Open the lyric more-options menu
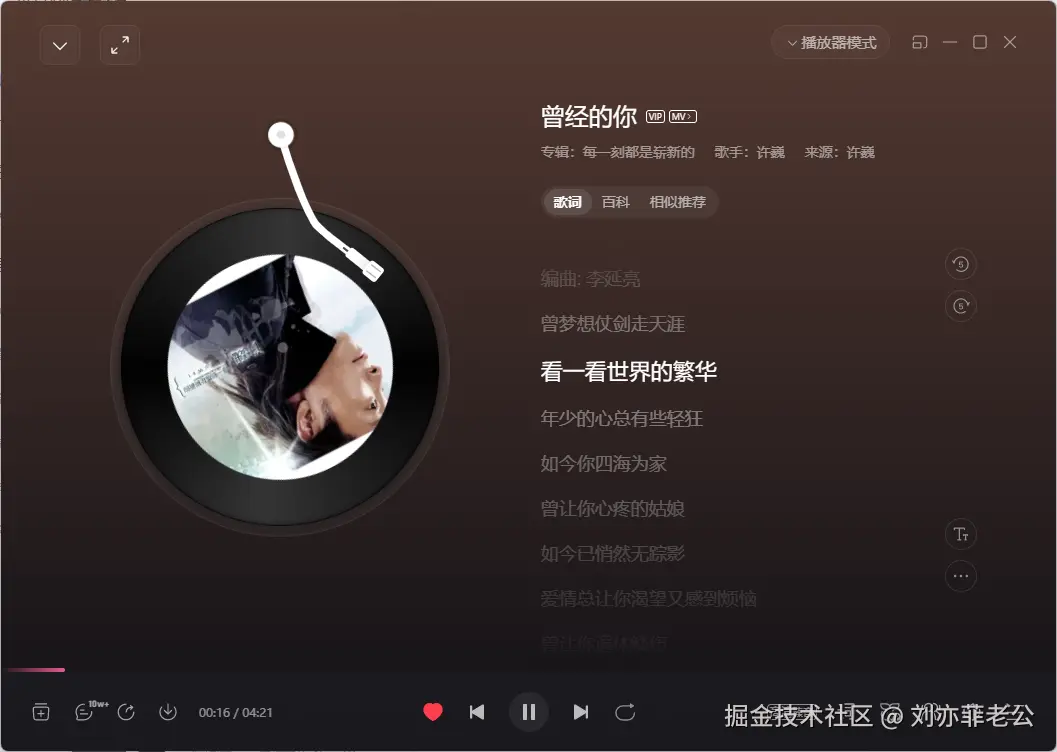Image resolution: width=1057 pixels, height=752 pixels. (961, 576)
